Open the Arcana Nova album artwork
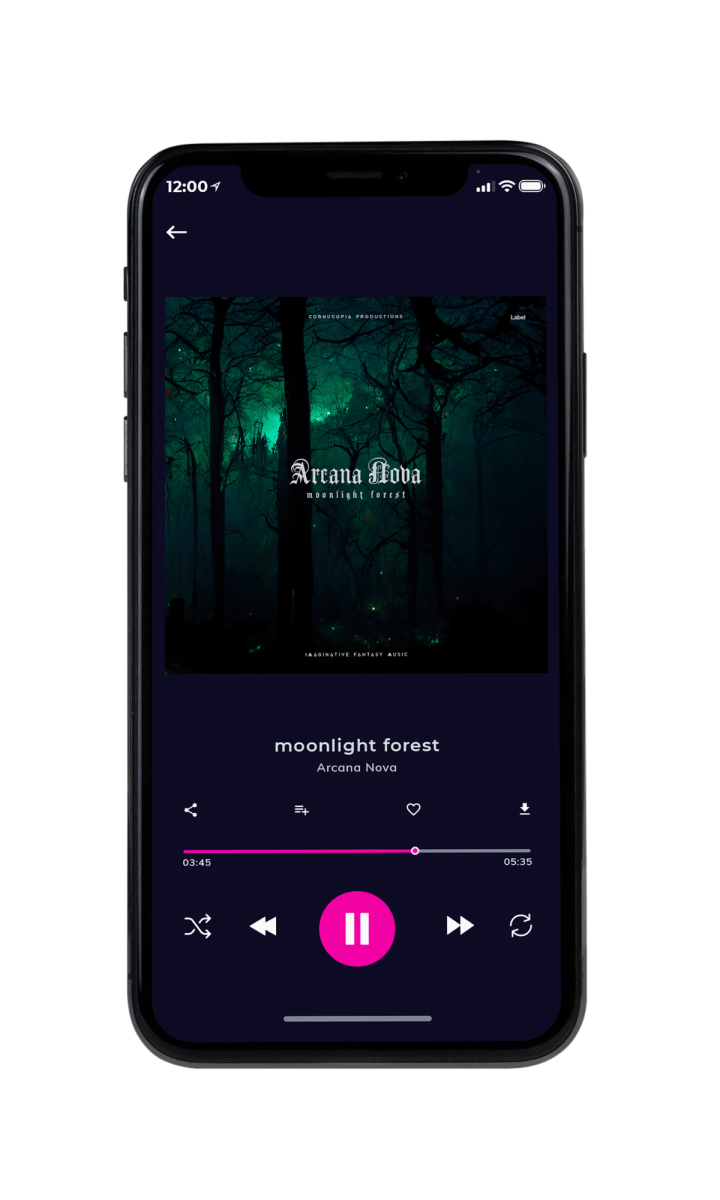Screen dimensions: 720x1200 pyautogui.click(x=356, y=485)
